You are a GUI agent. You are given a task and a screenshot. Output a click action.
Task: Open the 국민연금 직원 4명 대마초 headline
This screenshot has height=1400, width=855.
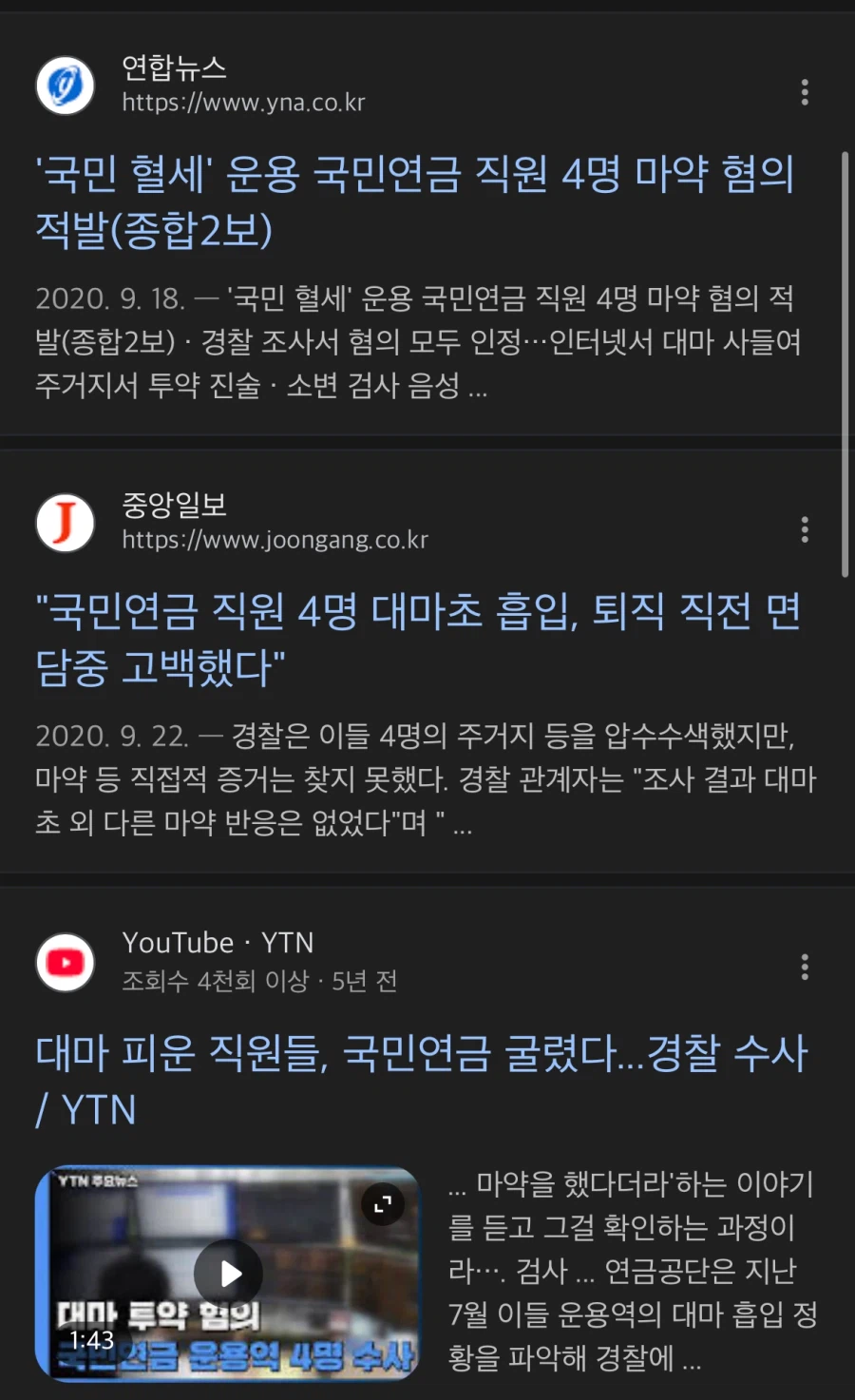[418, 639]
